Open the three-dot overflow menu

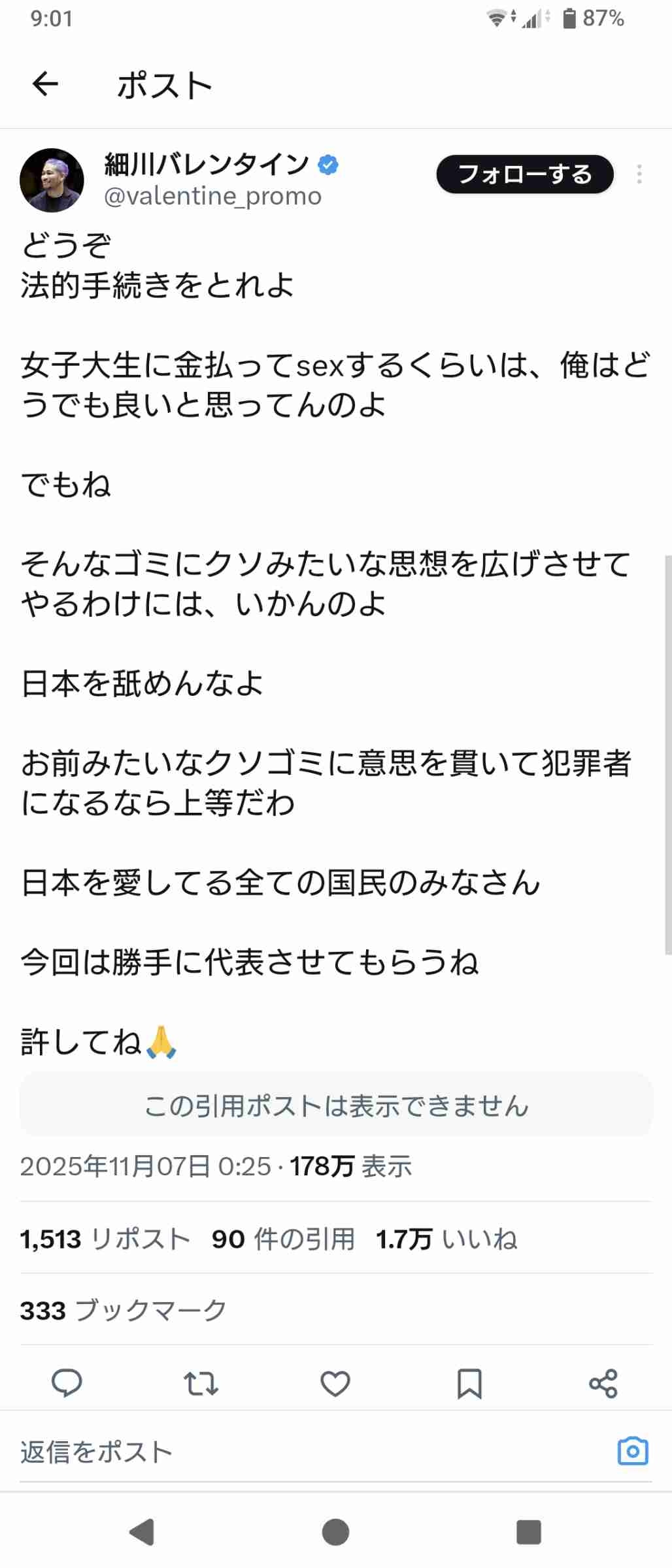tap(639, 174)
